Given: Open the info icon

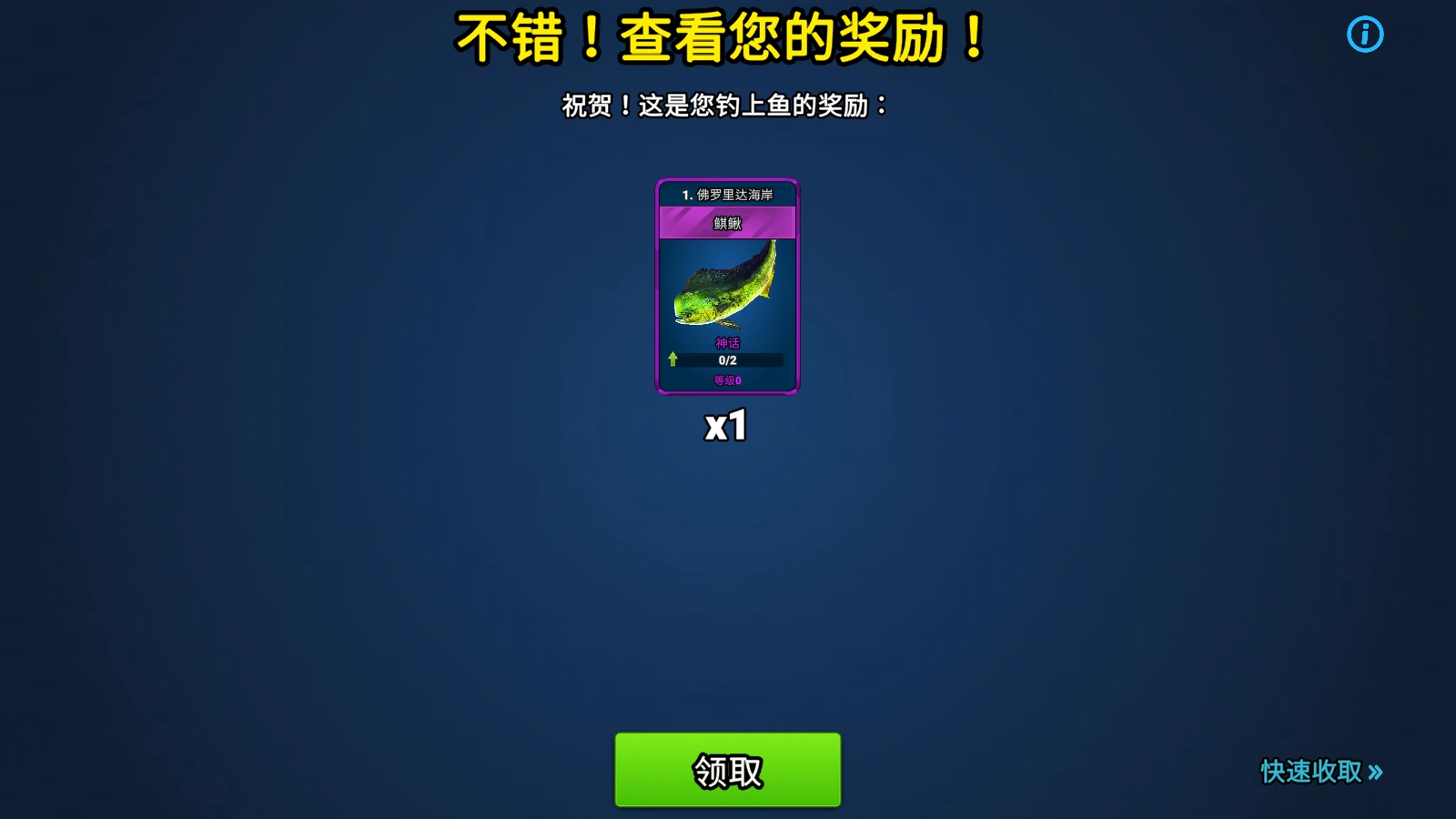Looking at the screenshot, I should pyautogui.click(x=1364, y=35).
